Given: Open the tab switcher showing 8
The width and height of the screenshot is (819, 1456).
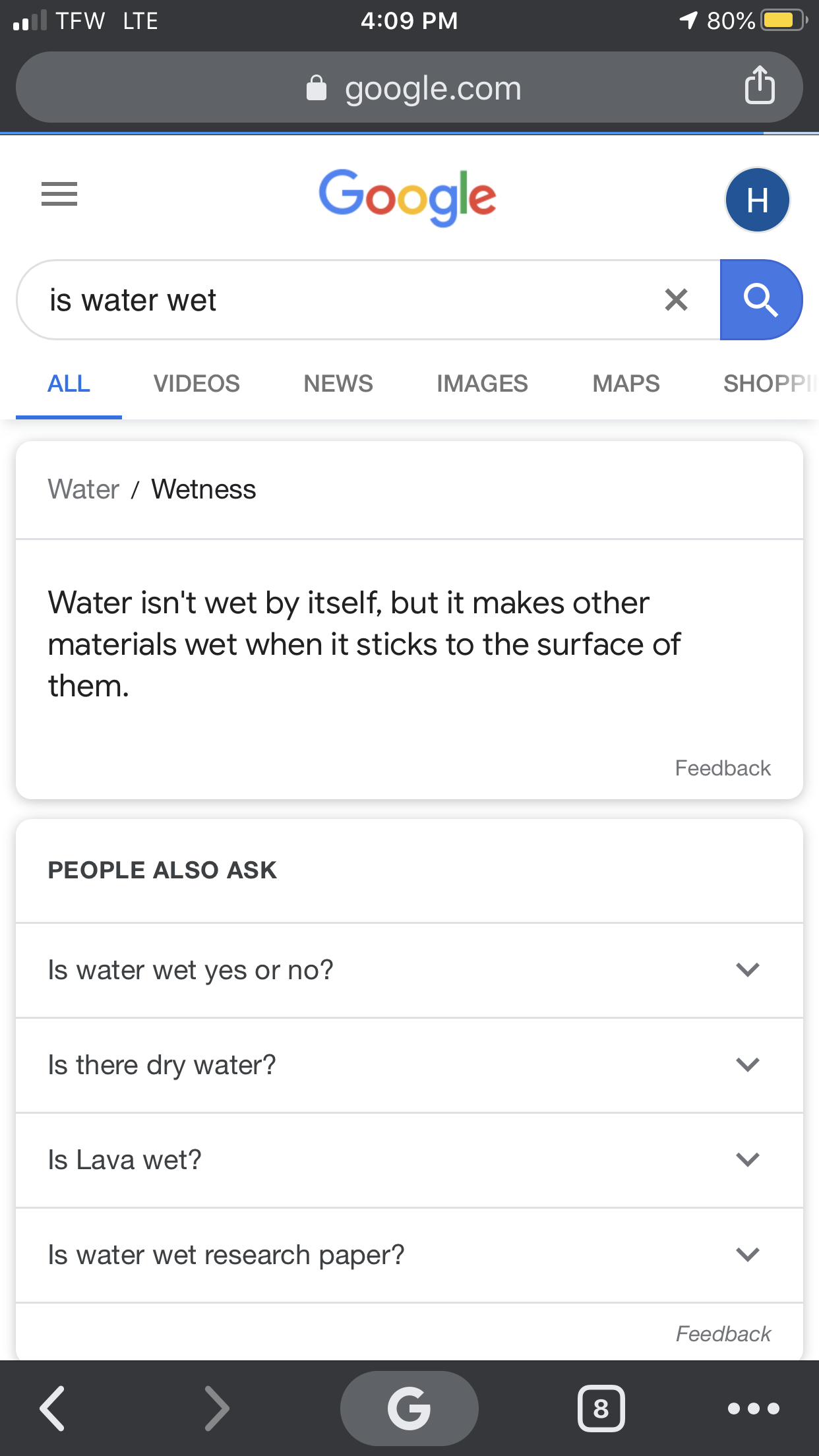Looking at the screenshot, I should click(x=601, y=1409).
